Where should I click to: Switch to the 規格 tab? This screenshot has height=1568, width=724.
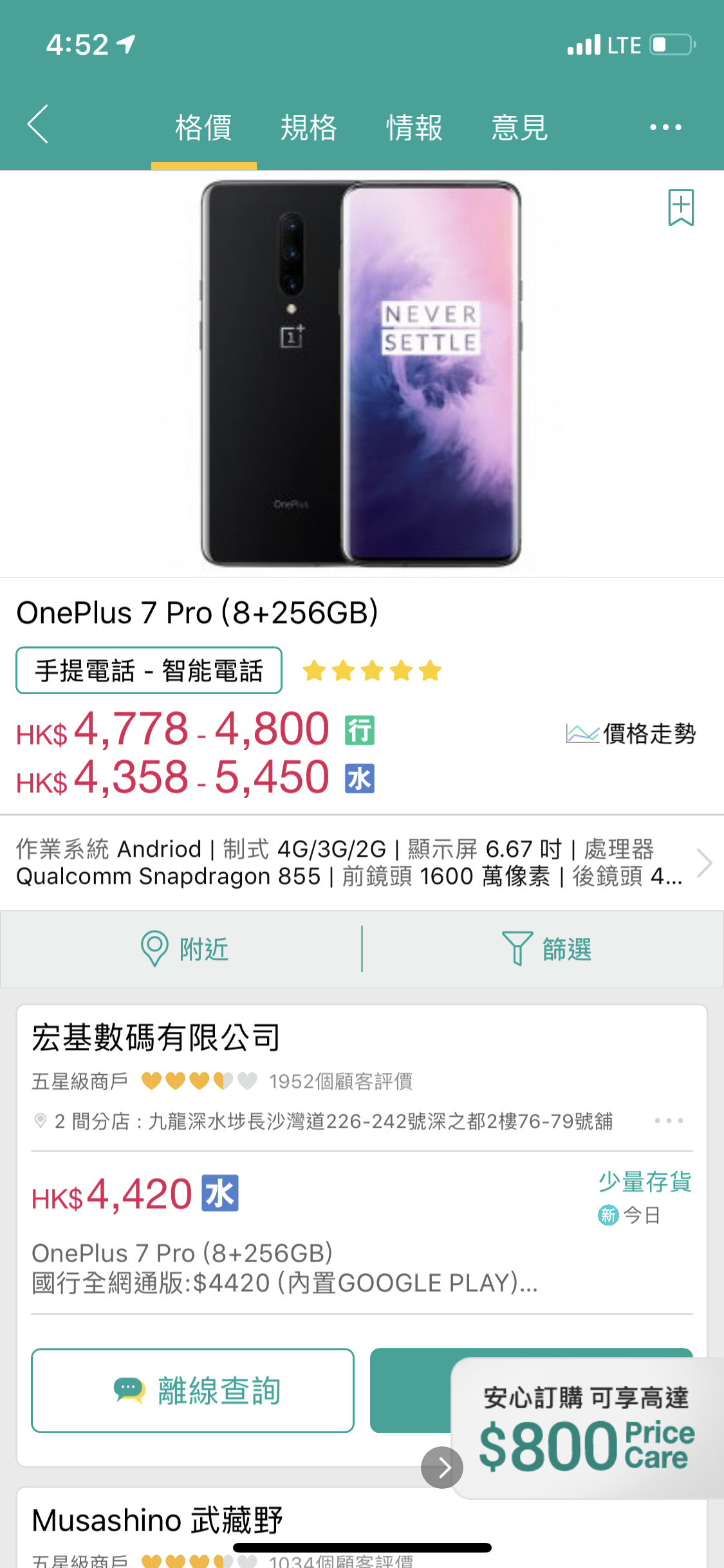(309, 127)
